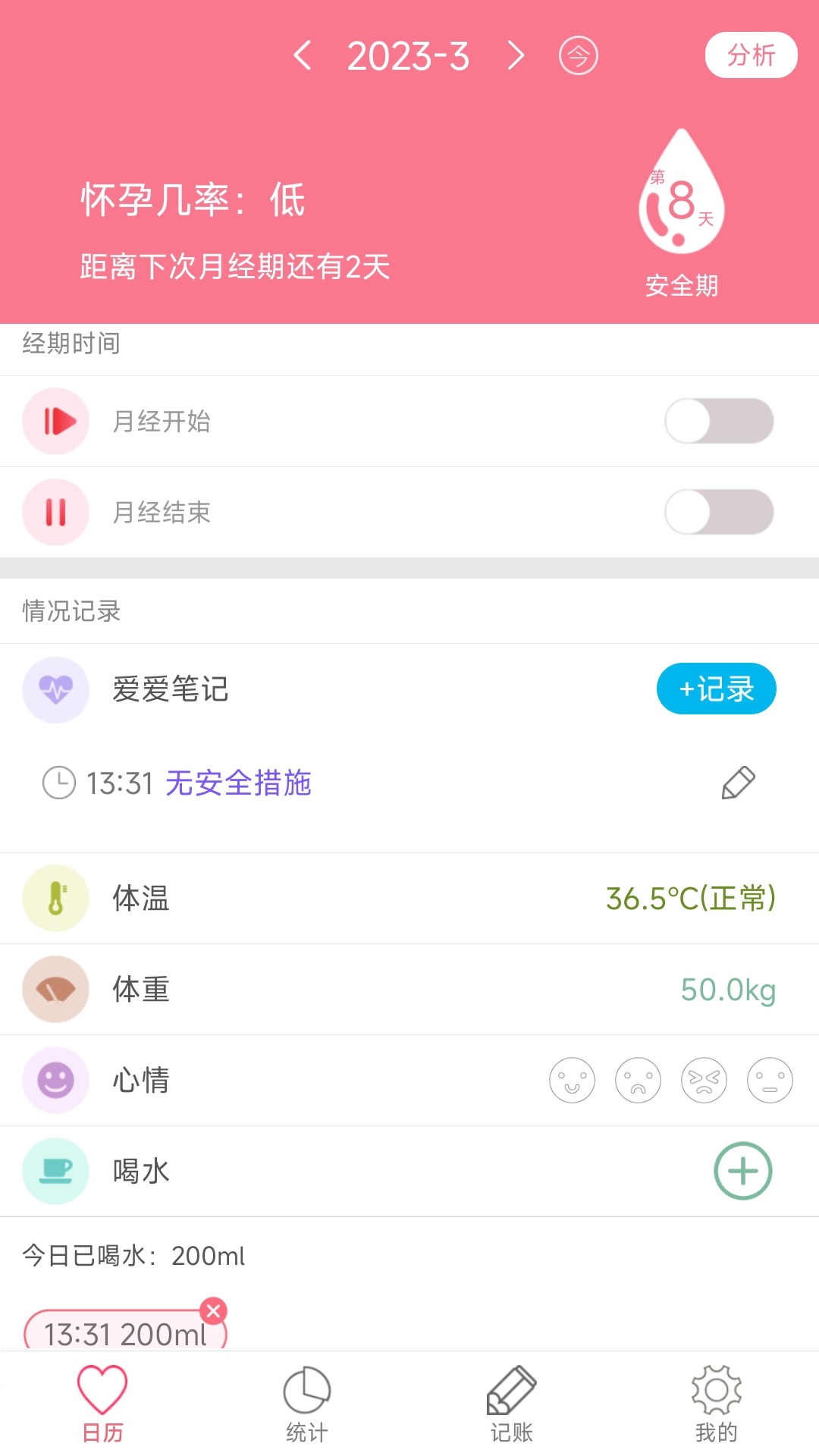Select the thermometer icon next to 体温
Image resolution: width=819 pixels, height=1456 pixels.
55,898
